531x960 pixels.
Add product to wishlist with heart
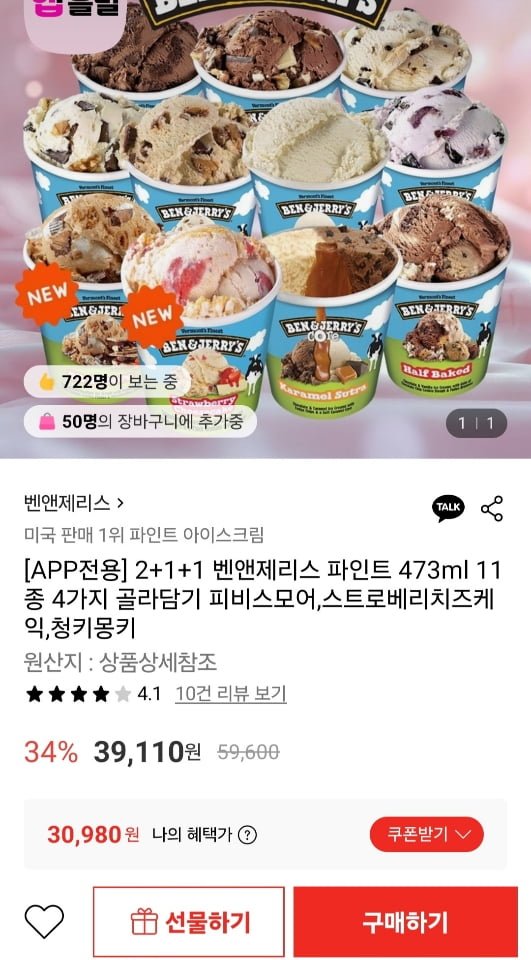(x=44, y=921)
